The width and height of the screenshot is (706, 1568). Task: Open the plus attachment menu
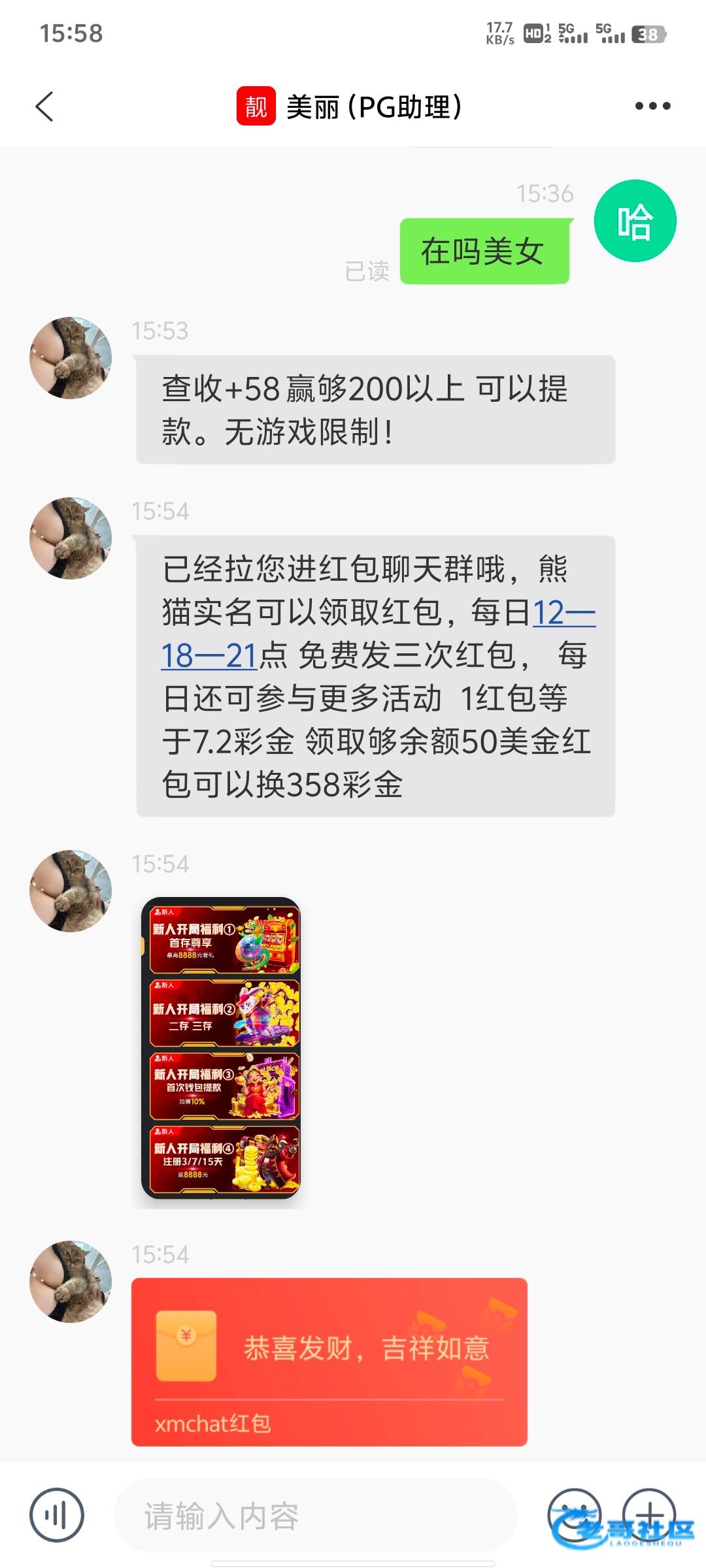[648, 1514]
